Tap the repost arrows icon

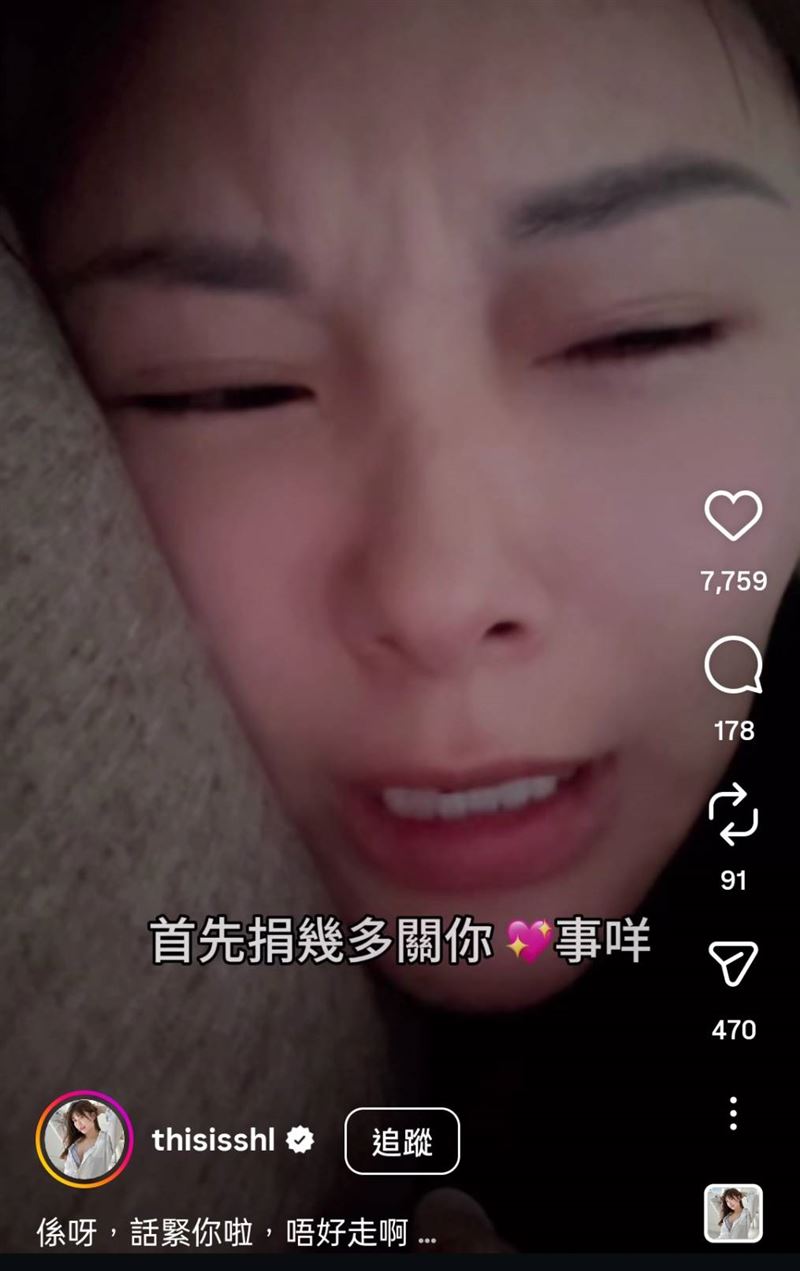click(x=735, y=818)
